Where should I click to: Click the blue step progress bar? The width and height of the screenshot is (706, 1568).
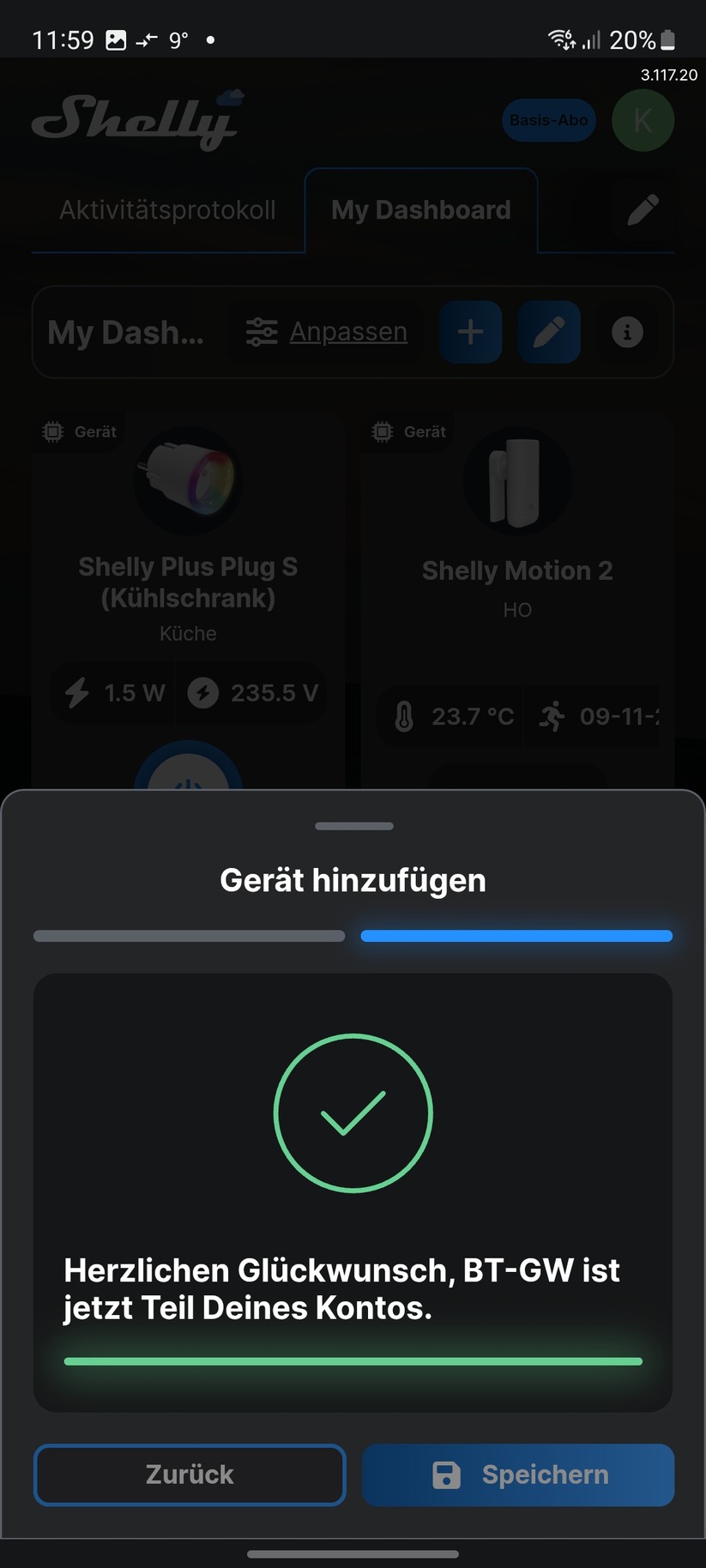pos(516,935)
